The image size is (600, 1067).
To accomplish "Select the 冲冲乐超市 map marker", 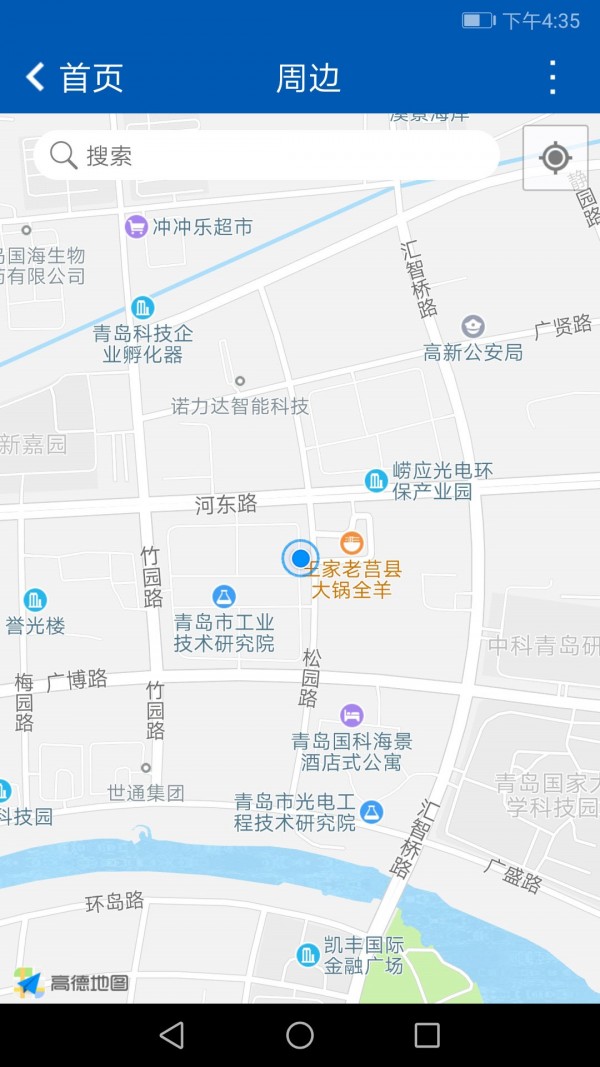I will pyautogui.click(x=136, y=227).
